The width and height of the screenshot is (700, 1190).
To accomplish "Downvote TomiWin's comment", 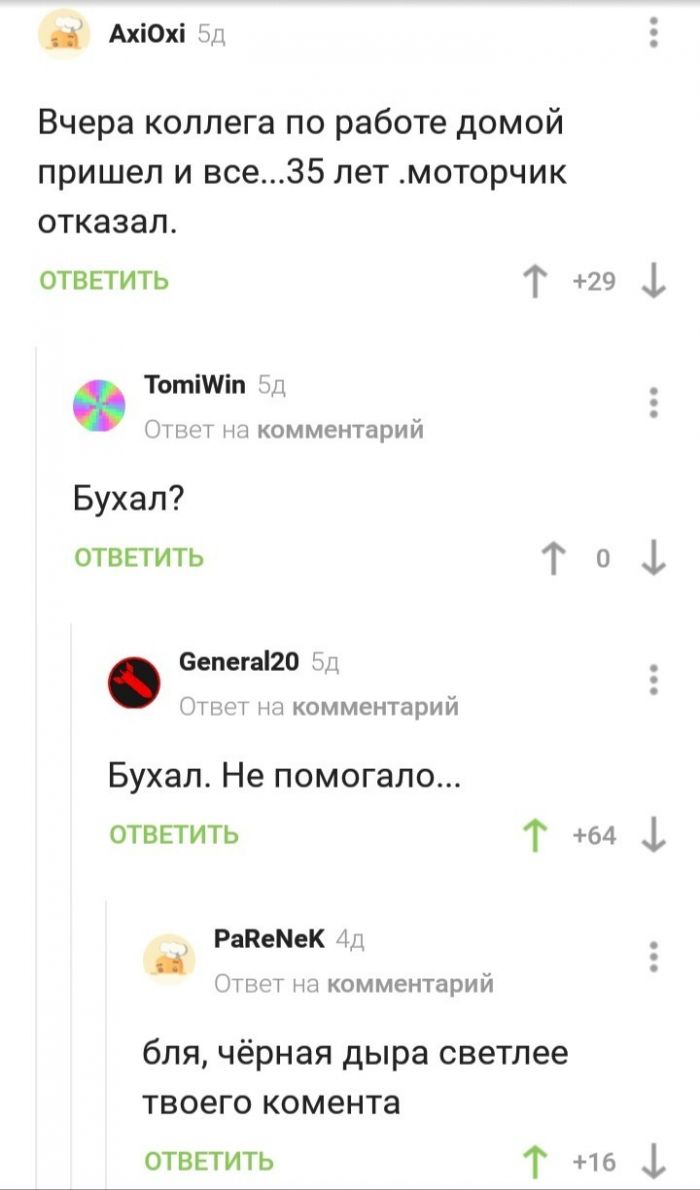I will (x=654, y=558).
